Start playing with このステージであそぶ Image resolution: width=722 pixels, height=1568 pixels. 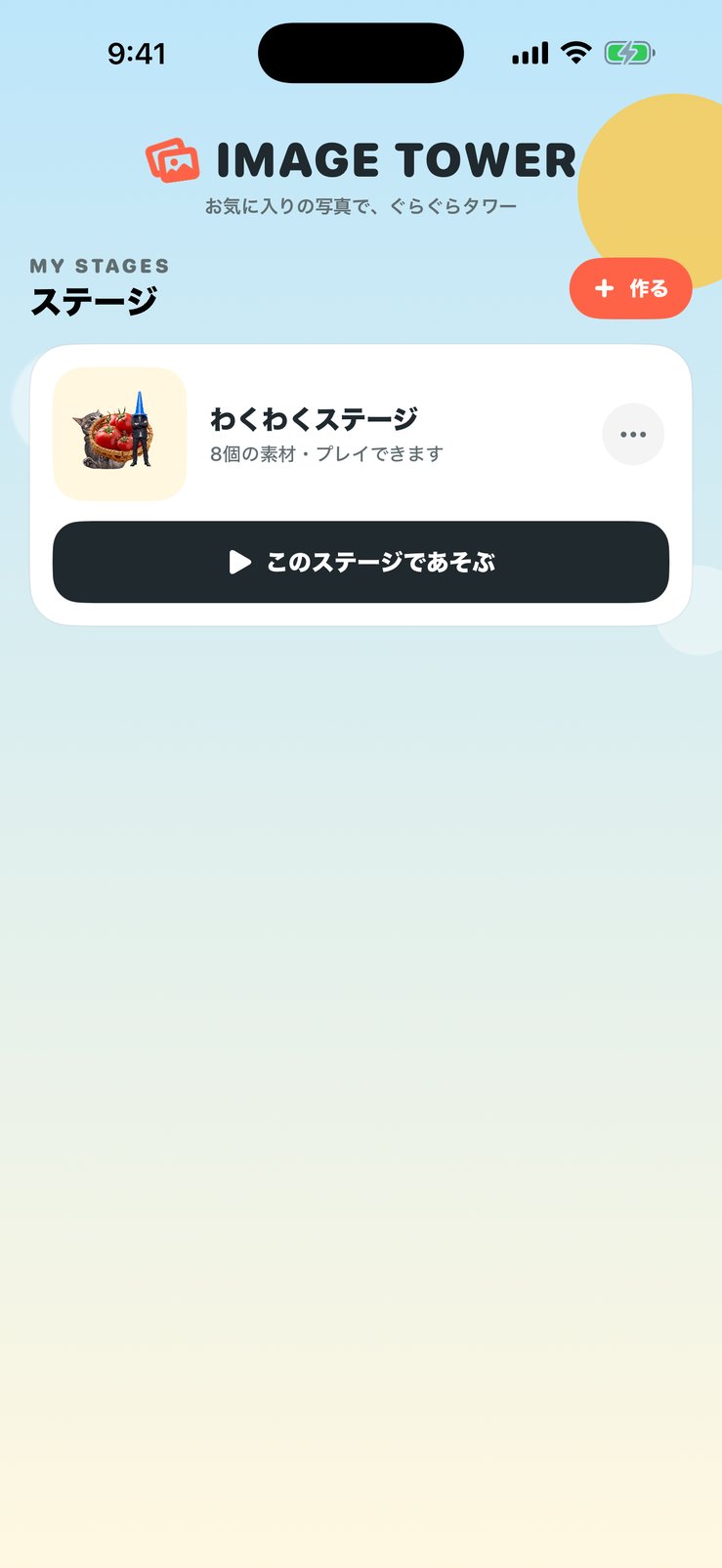click(361, 562)
